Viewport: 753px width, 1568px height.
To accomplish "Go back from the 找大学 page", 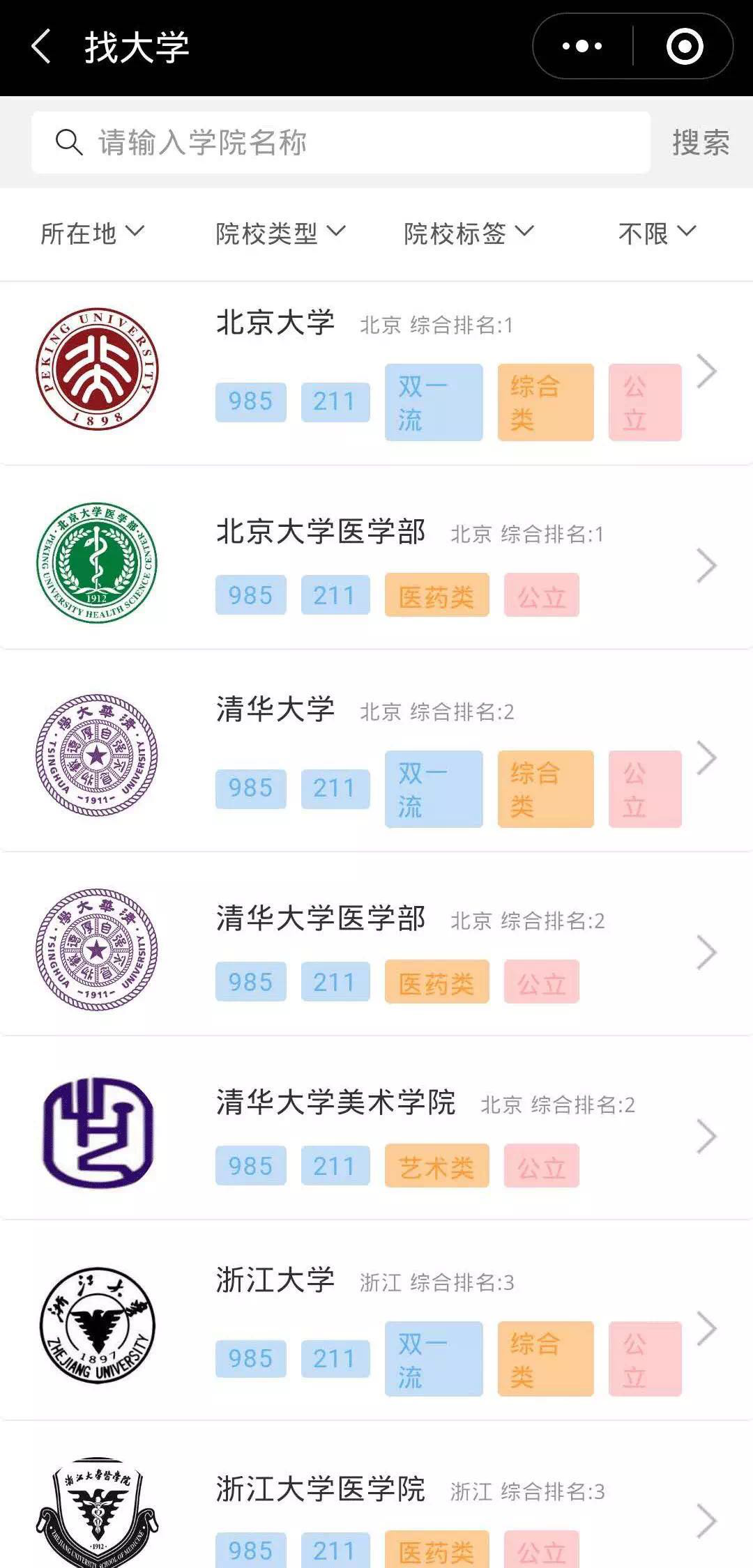I will click(42, 47).
